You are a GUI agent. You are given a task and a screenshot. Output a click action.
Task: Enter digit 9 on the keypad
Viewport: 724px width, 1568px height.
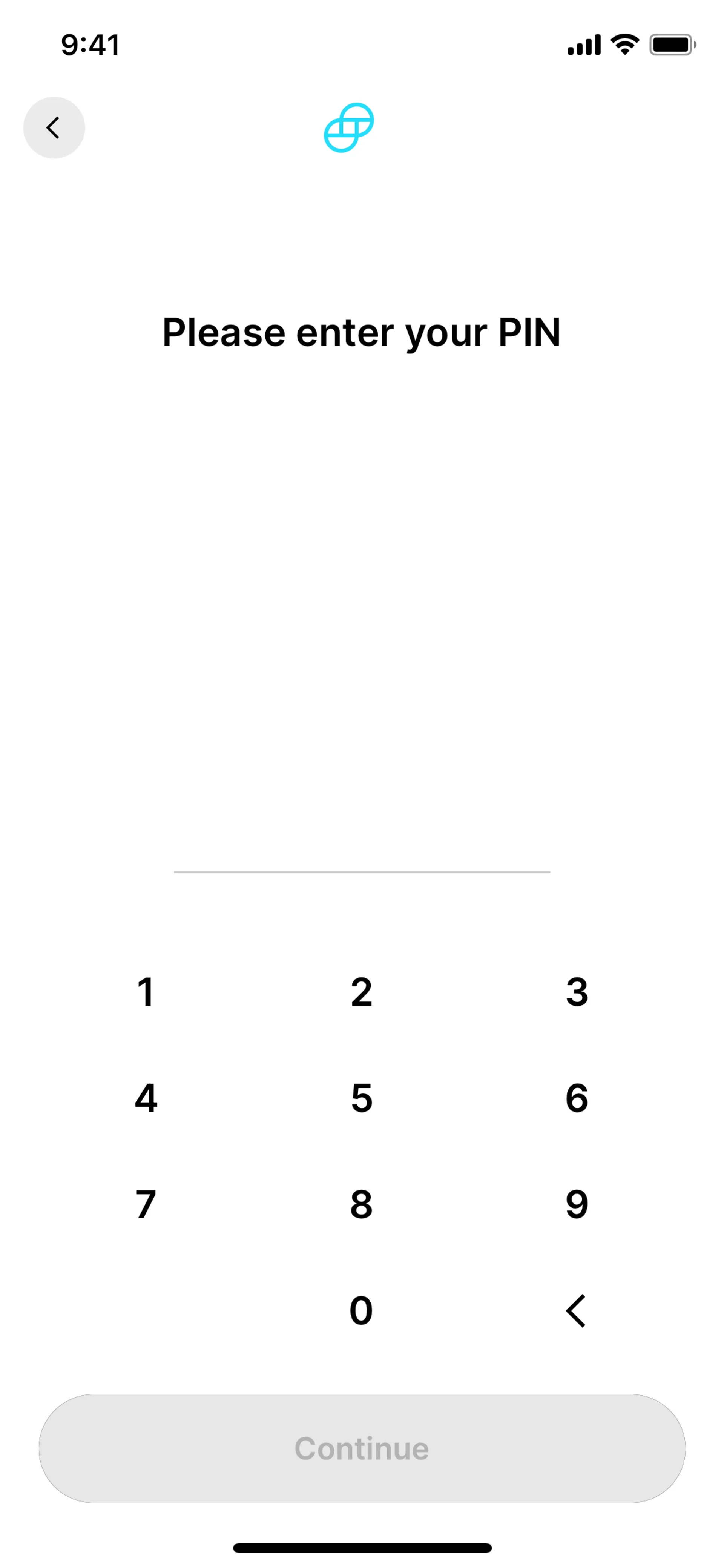[x=577, y=1204]
